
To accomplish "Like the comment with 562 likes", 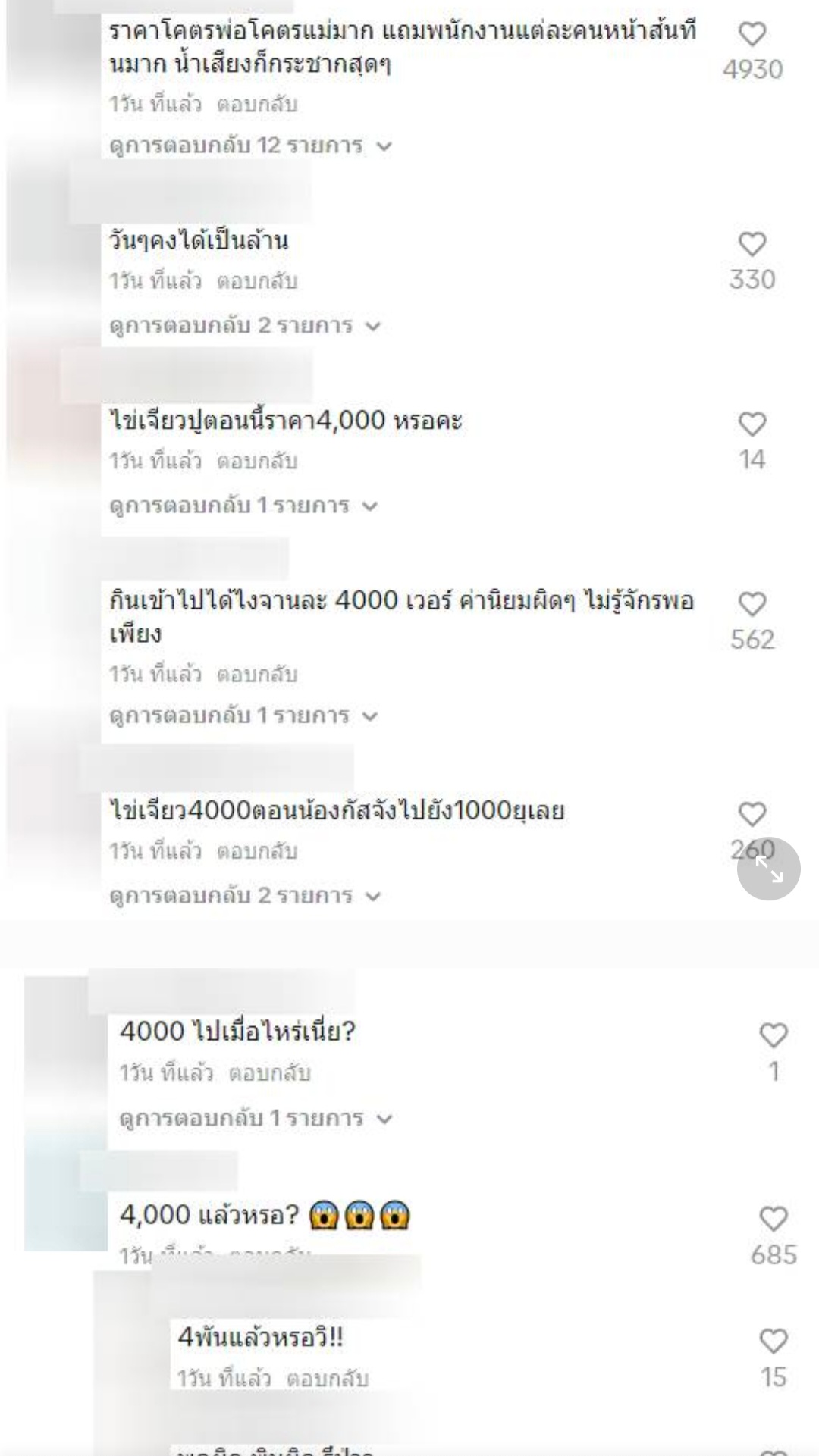I will coord(752,604).
